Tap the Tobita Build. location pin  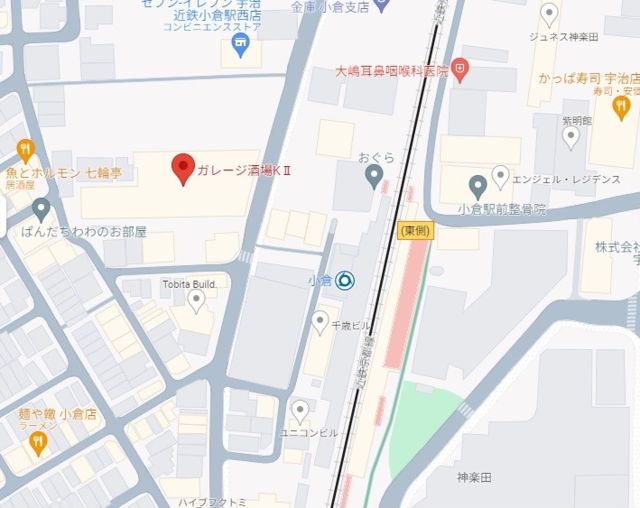tap(196, 299)
